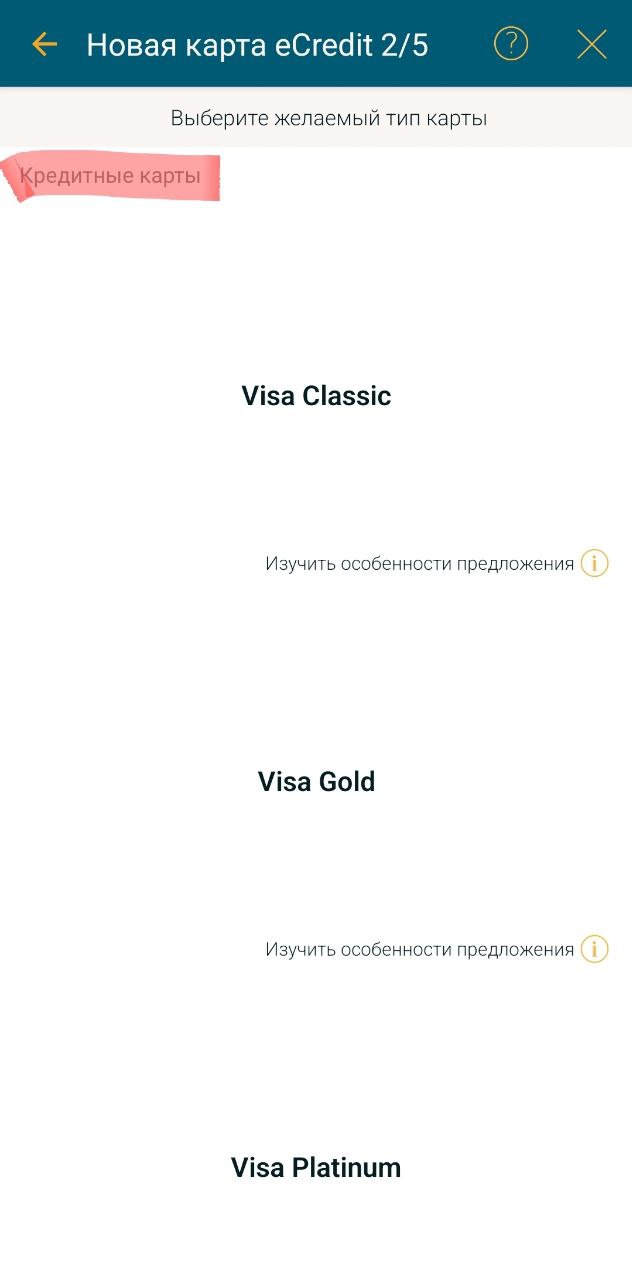Close the new card application
632x1280 pixels.
pyautogui.click(x=592, y=44)
